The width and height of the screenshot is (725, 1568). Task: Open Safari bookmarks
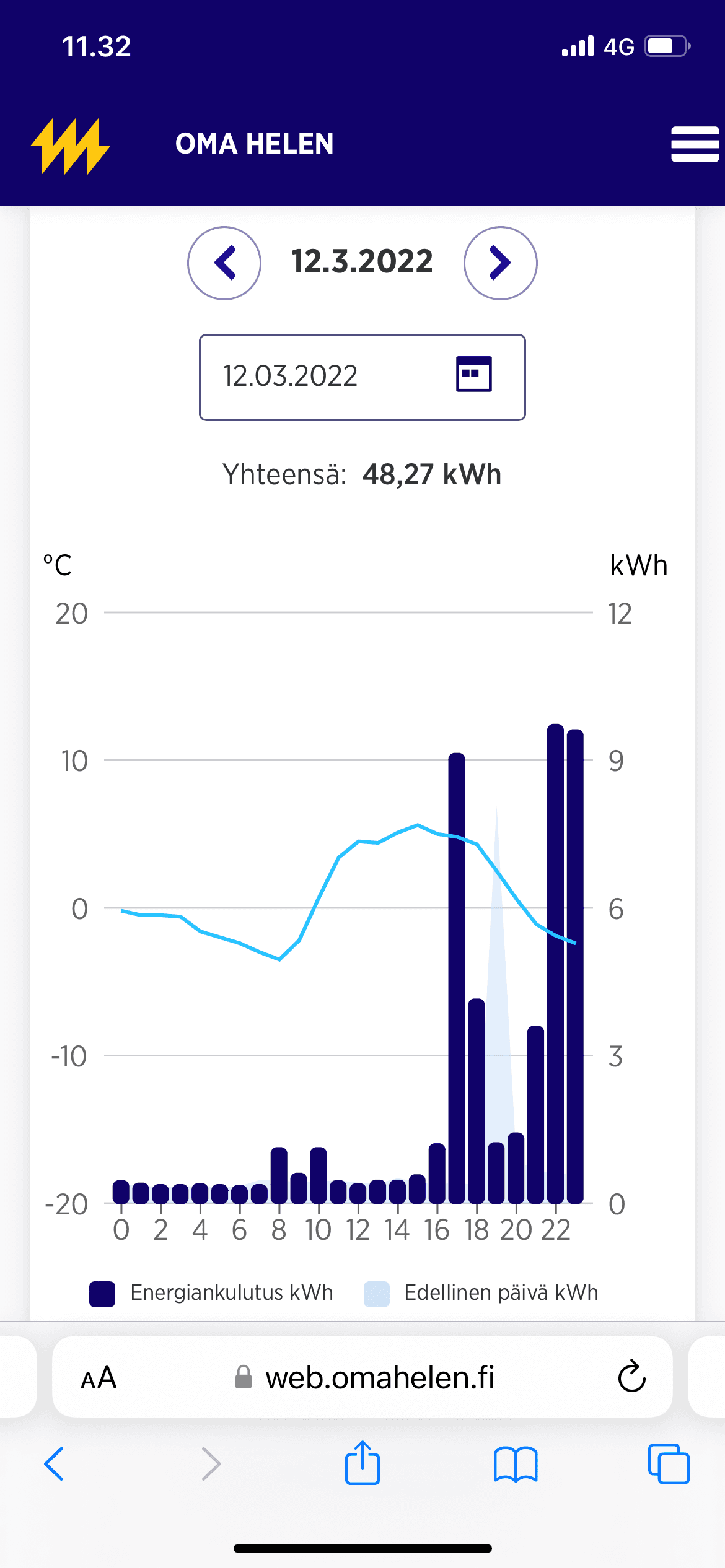pos(516,1464)
